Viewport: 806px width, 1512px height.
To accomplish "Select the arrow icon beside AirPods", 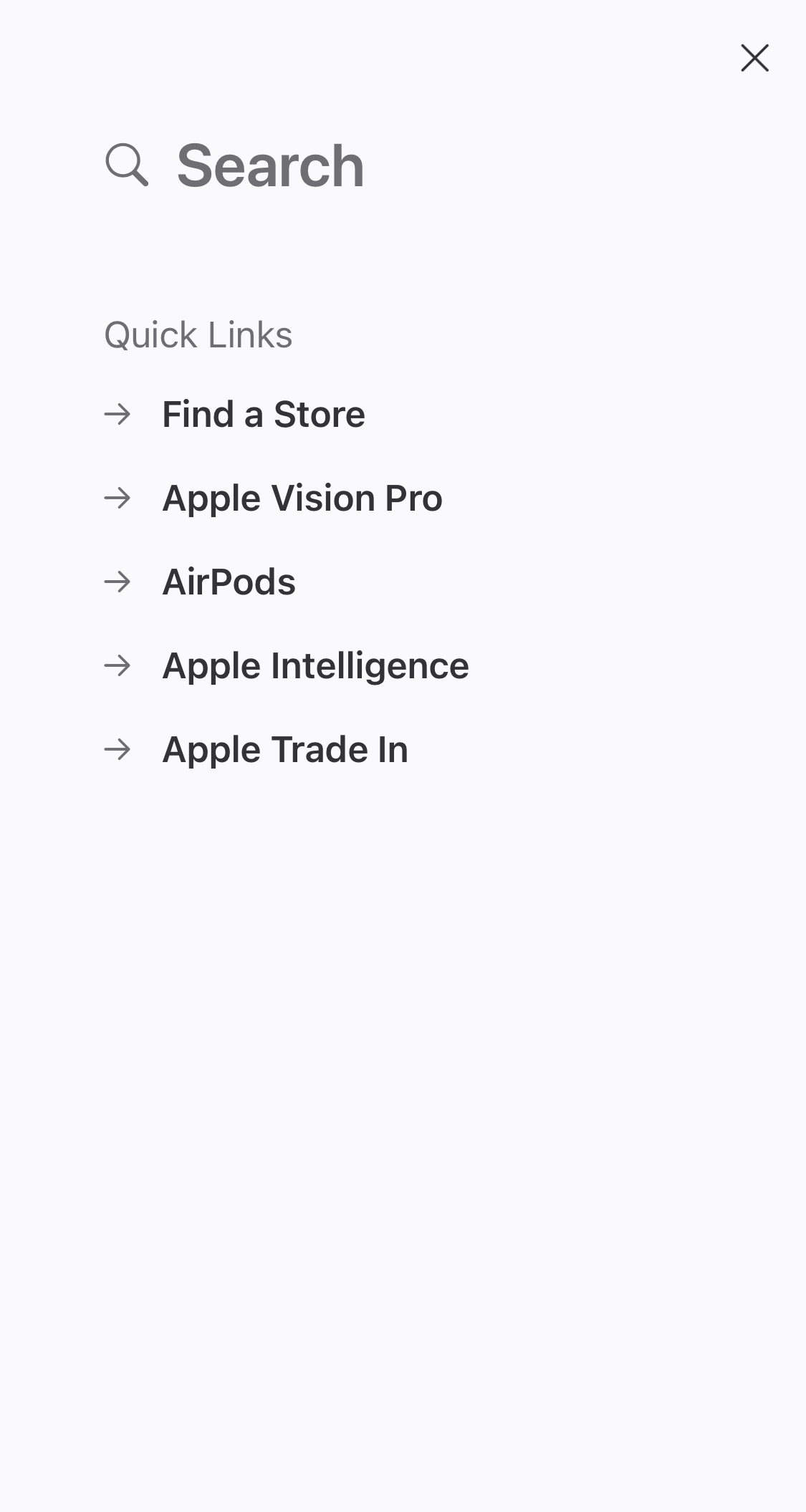I will tap(117, 582).
